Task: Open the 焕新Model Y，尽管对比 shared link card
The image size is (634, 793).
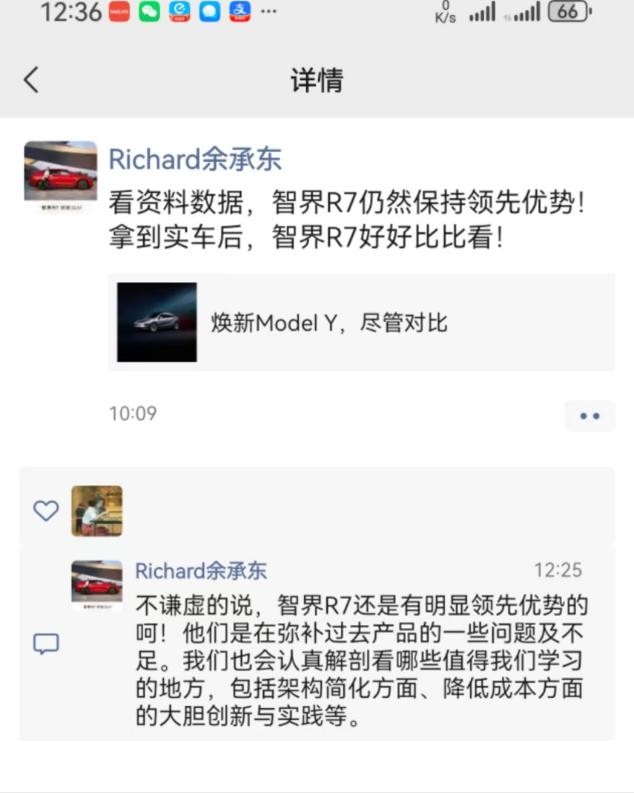Action: point(361,322)
